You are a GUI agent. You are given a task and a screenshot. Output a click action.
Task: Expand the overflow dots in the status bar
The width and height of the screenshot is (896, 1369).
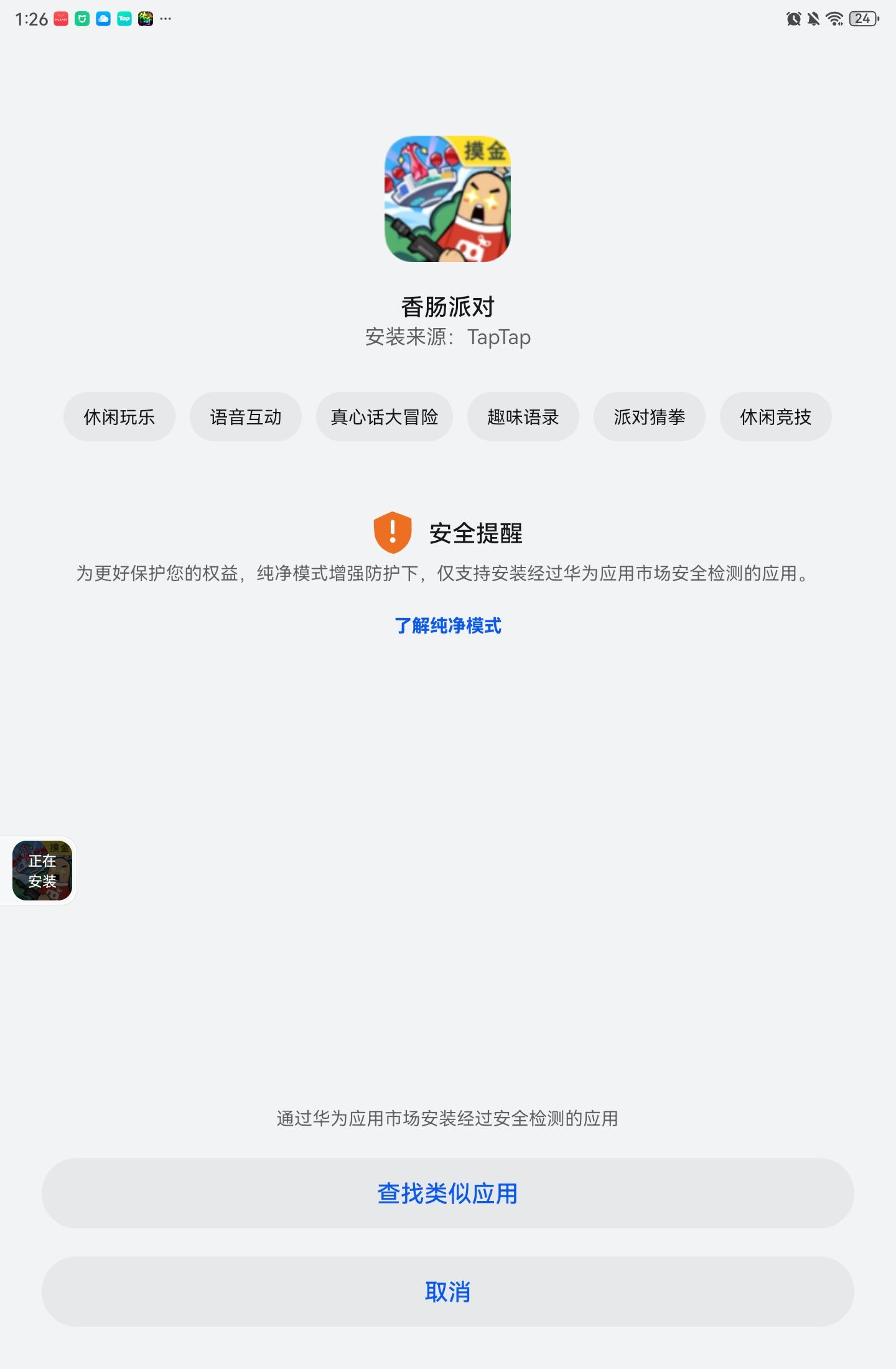164,19
